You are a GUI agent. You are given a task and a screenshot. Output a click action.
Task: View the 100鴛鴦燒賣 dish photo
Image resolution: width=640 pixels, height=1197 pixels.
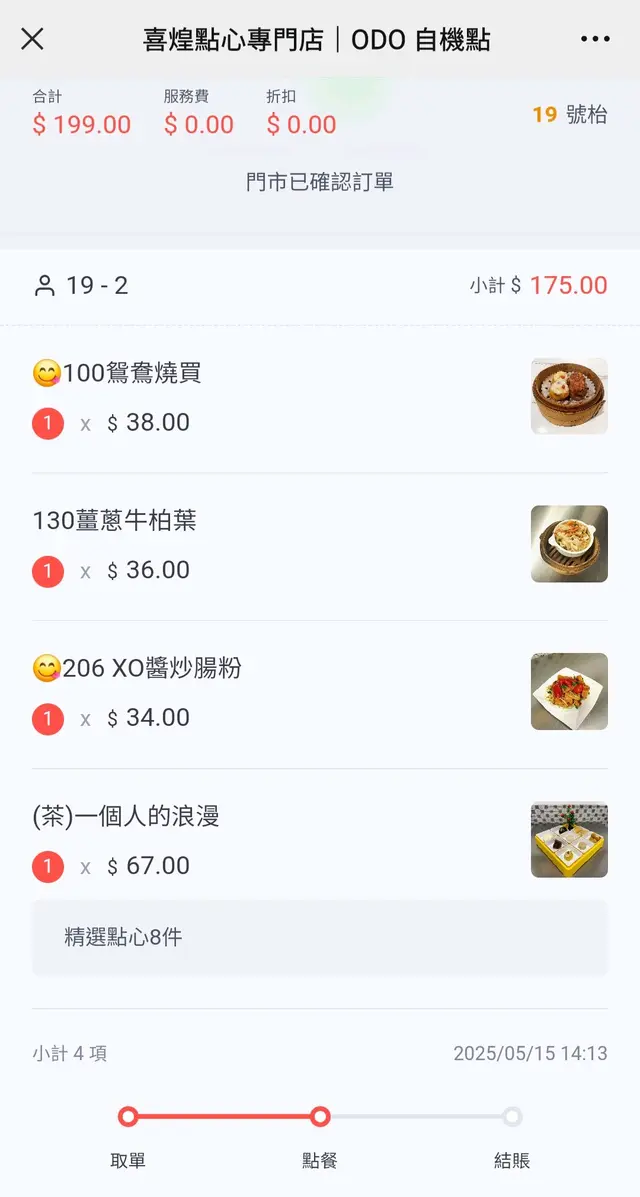click(569, 396)
